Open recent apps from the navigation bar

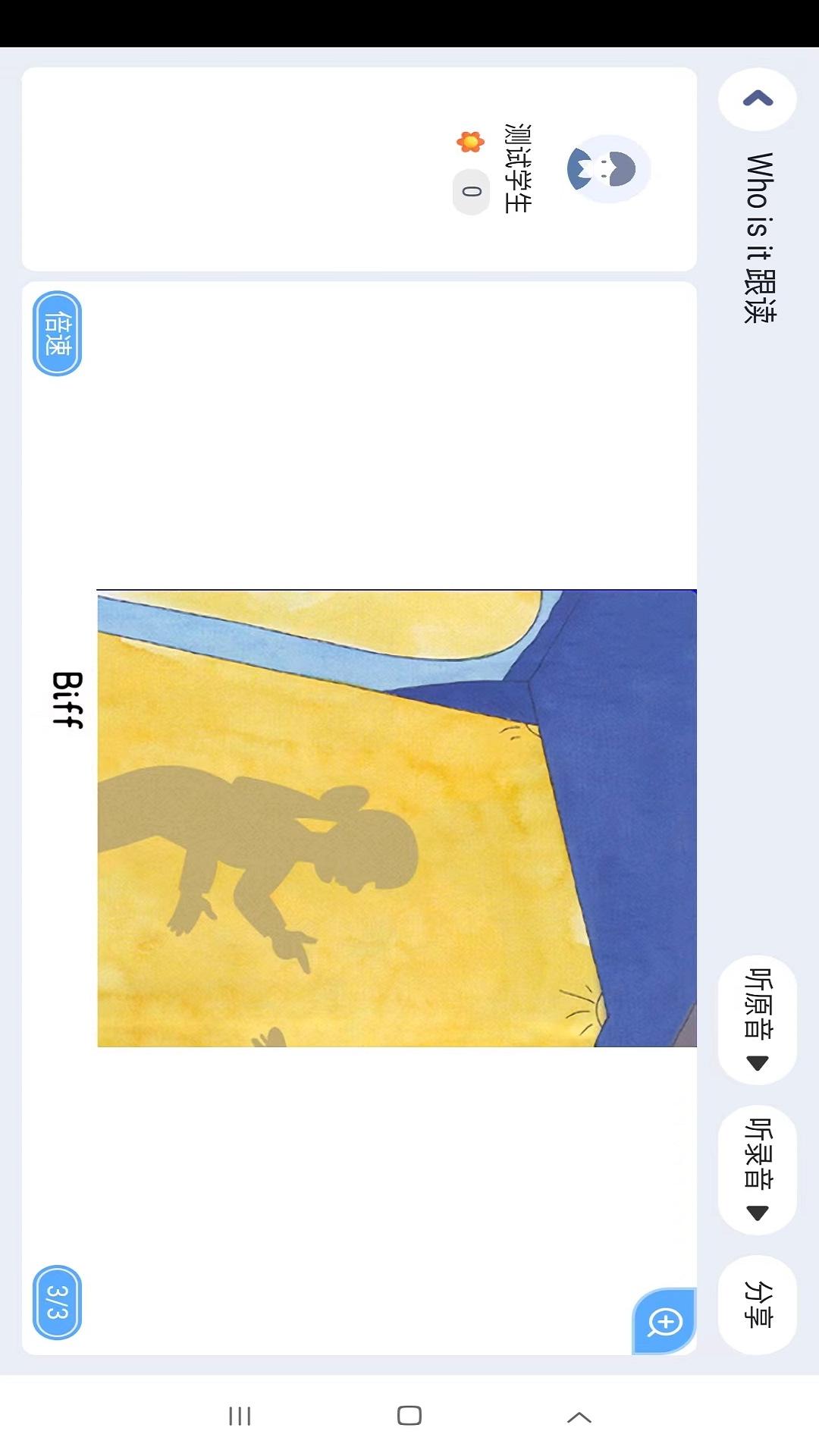tap(240, 1414)
